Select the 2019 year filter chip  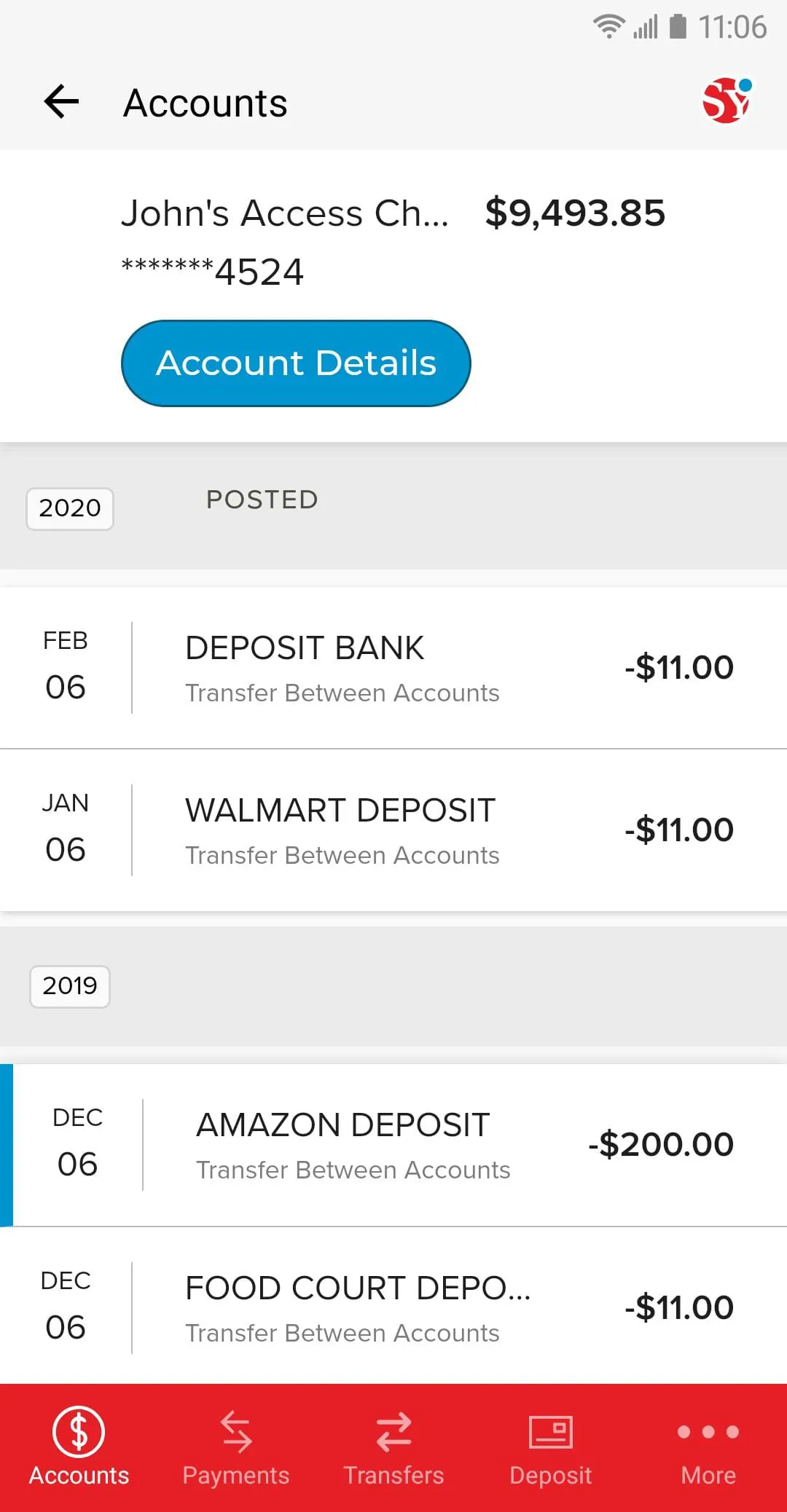coord(69,986)
